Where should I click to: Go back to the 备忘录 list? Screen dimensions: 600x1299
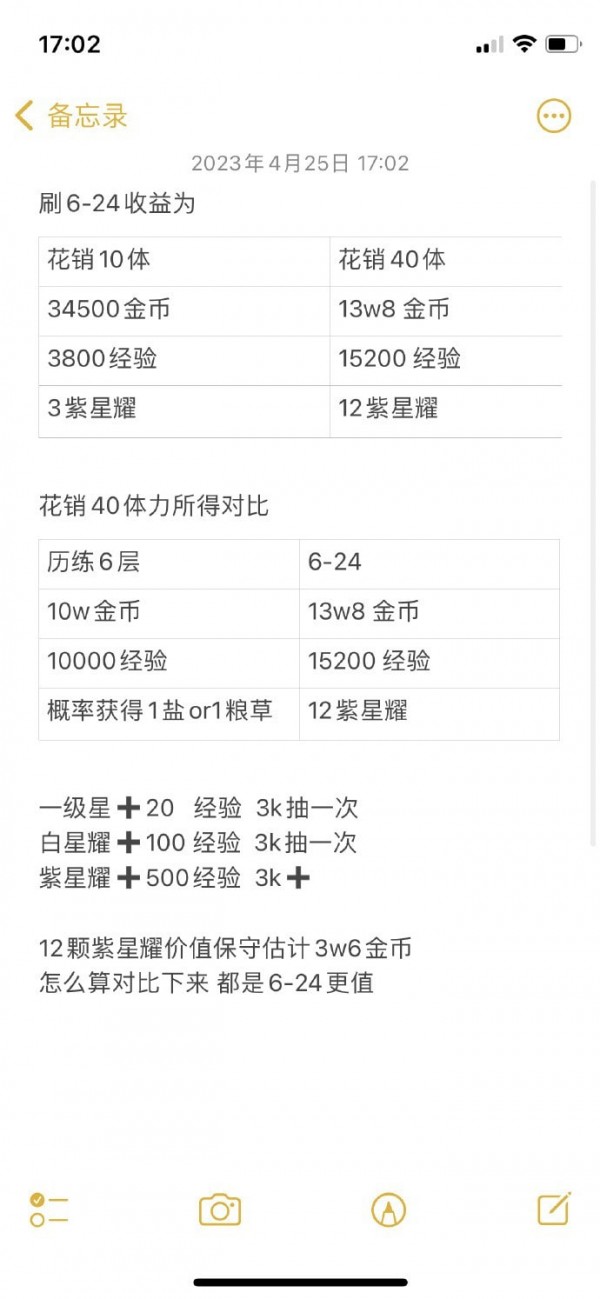coord(71,115)
